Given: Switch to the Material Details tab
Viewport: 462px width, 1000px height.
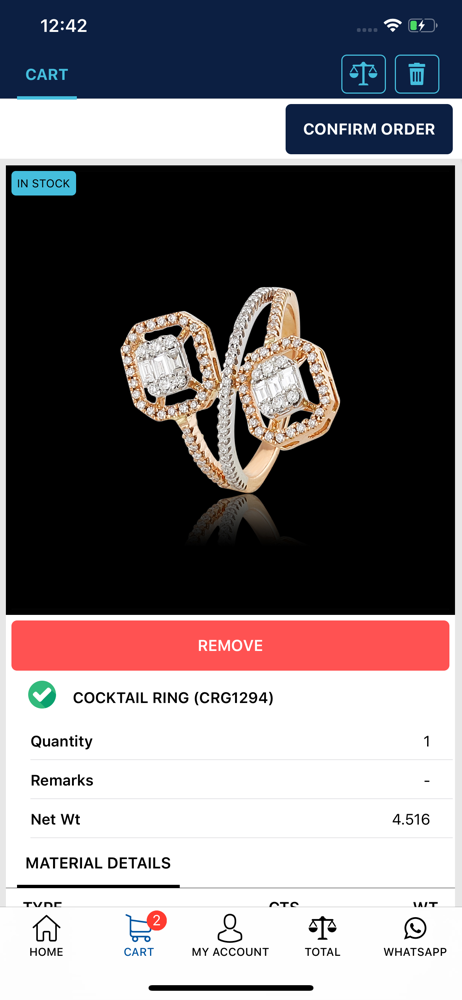Looking at the screenshot, I should (98, 864).
